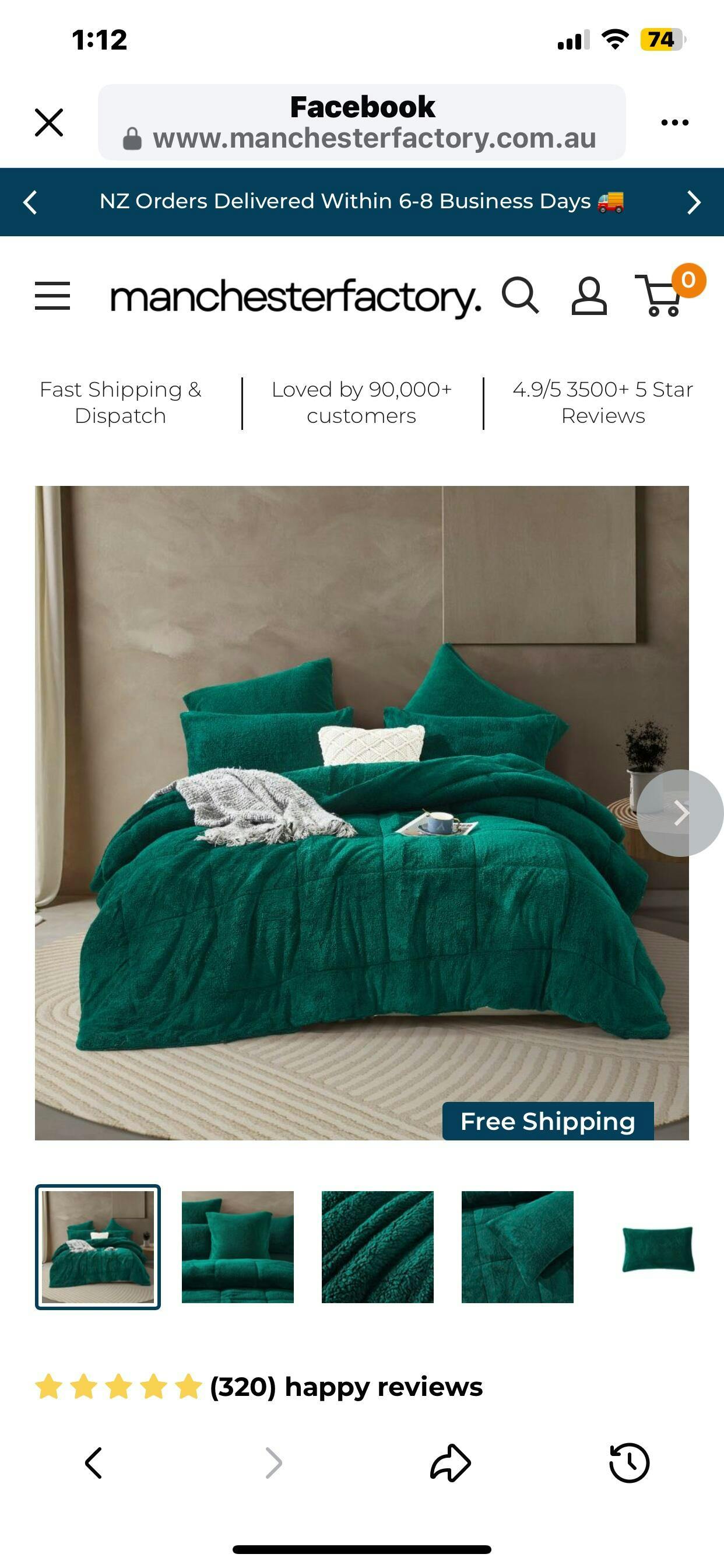Open the browser overflow menu
724x1568 pixels.
point(674,123)
